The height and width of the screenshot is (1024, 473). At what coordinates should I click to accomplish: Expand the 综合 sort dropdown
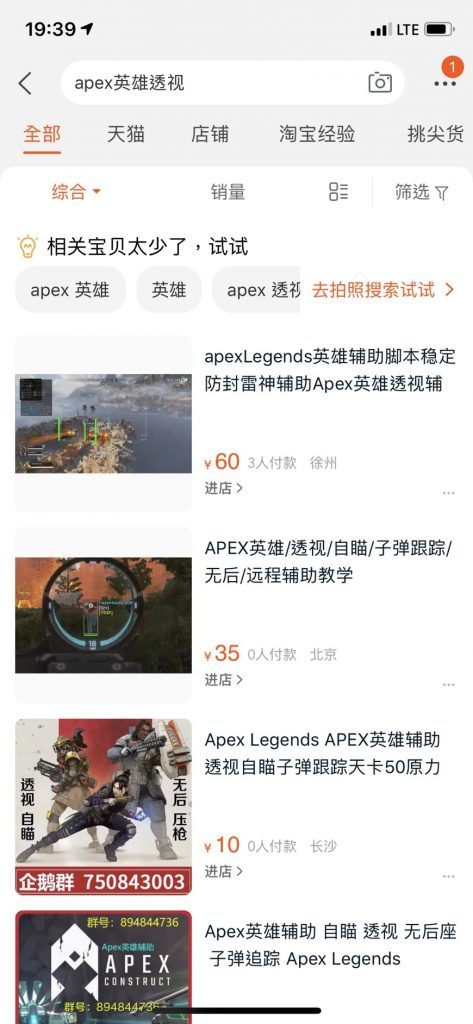point(76,192)
